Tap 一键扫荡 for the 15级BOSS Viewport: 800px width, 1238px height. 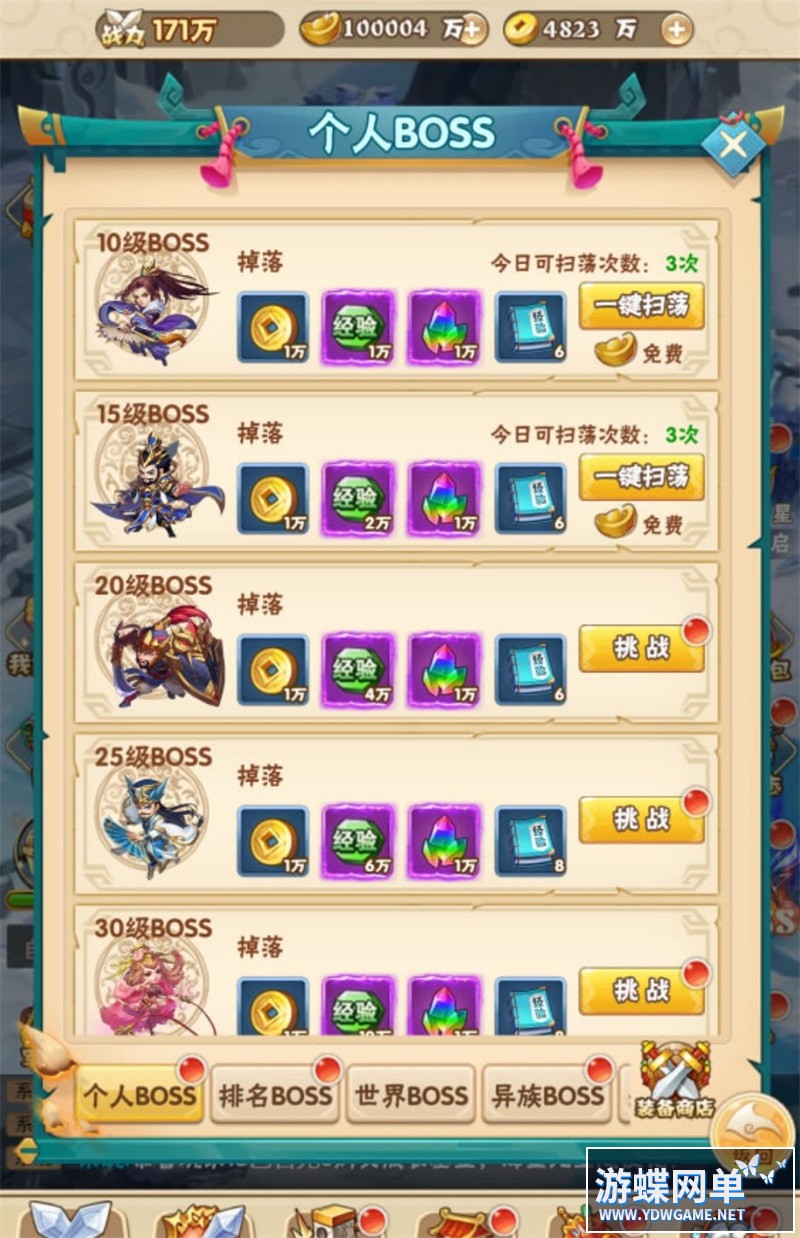point(641,477)
